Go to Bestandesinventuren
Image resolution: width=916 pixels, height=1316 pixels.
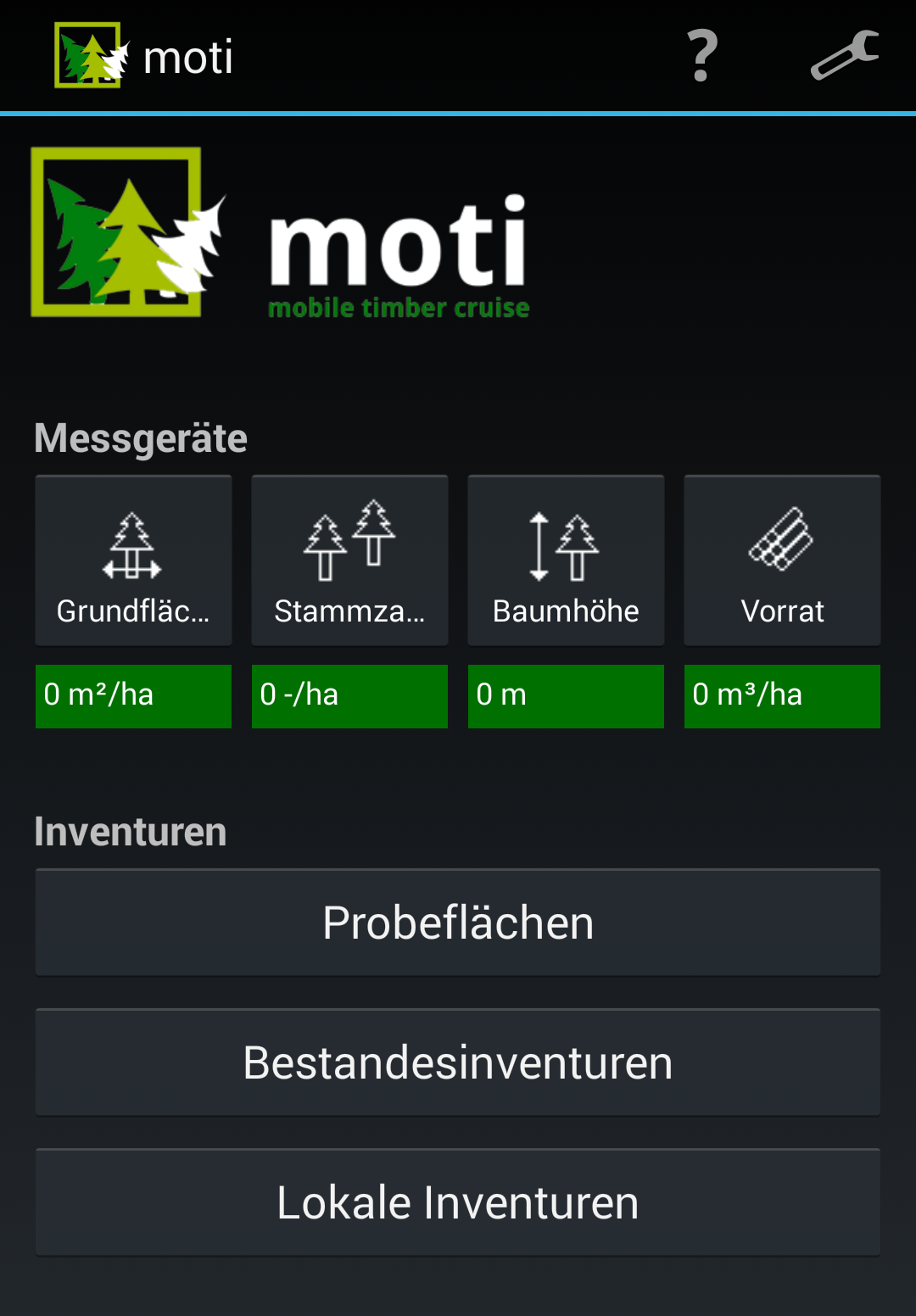click(x=458, y=1062)
